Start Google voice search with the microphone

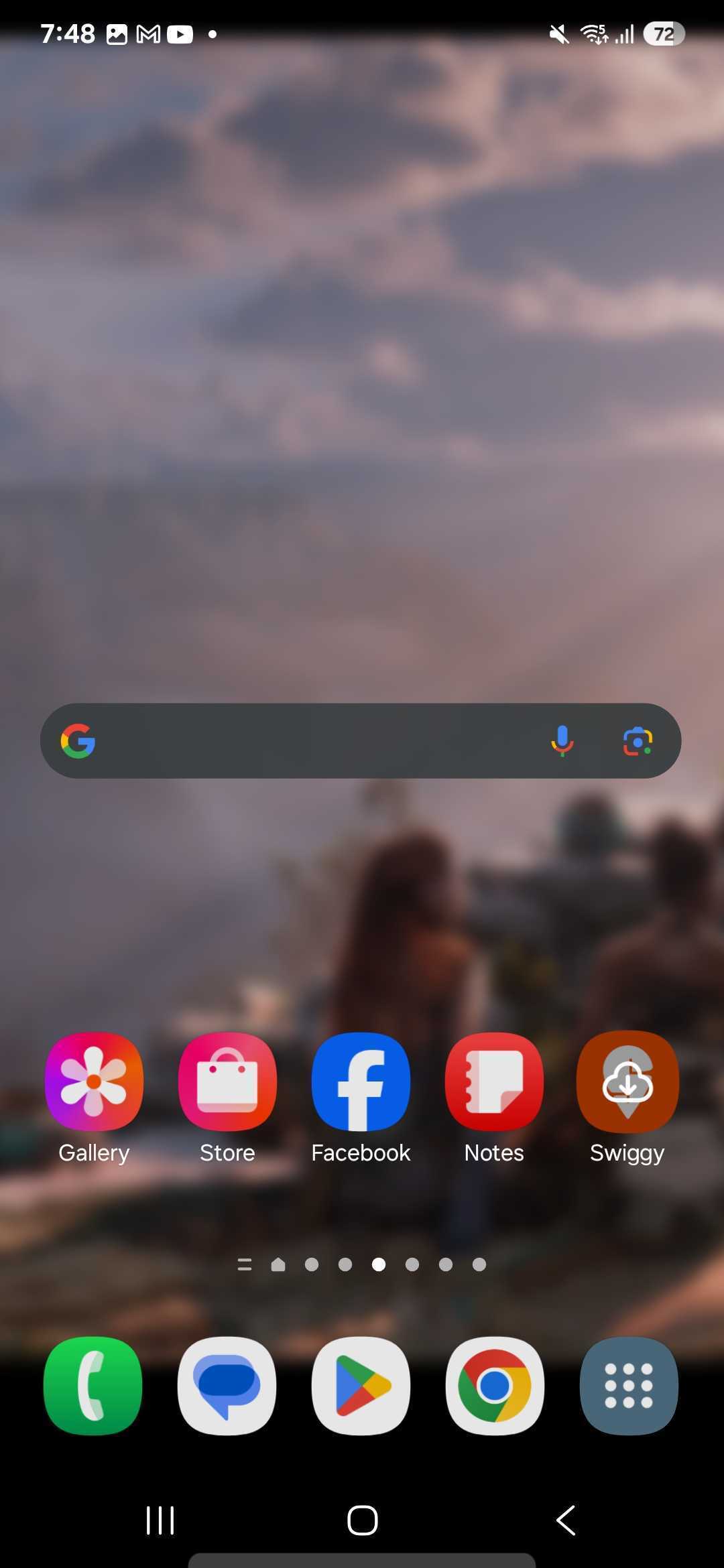pos(562,740)
